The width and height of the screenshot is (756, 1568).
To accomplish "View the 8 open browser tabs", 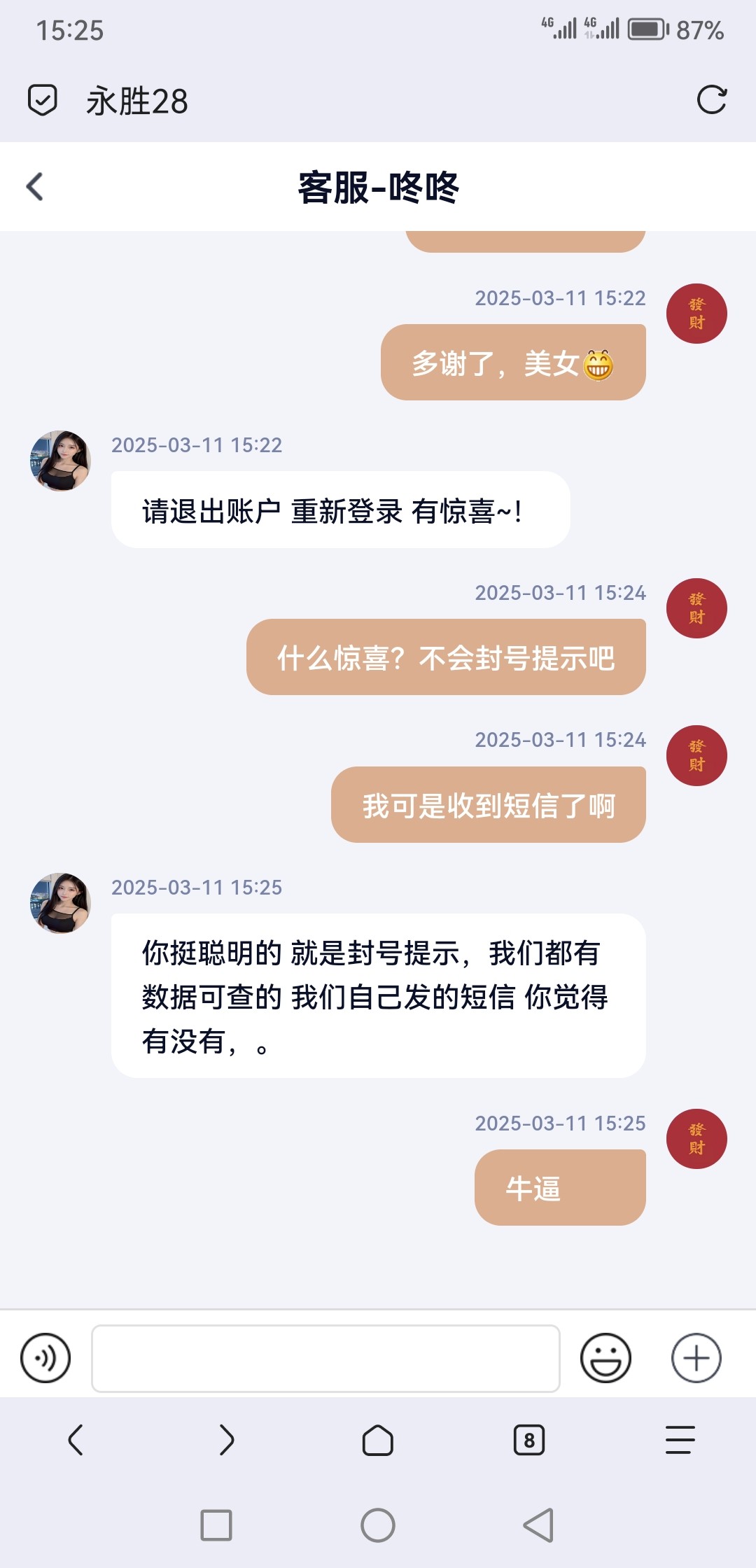I will point(528,1440).
